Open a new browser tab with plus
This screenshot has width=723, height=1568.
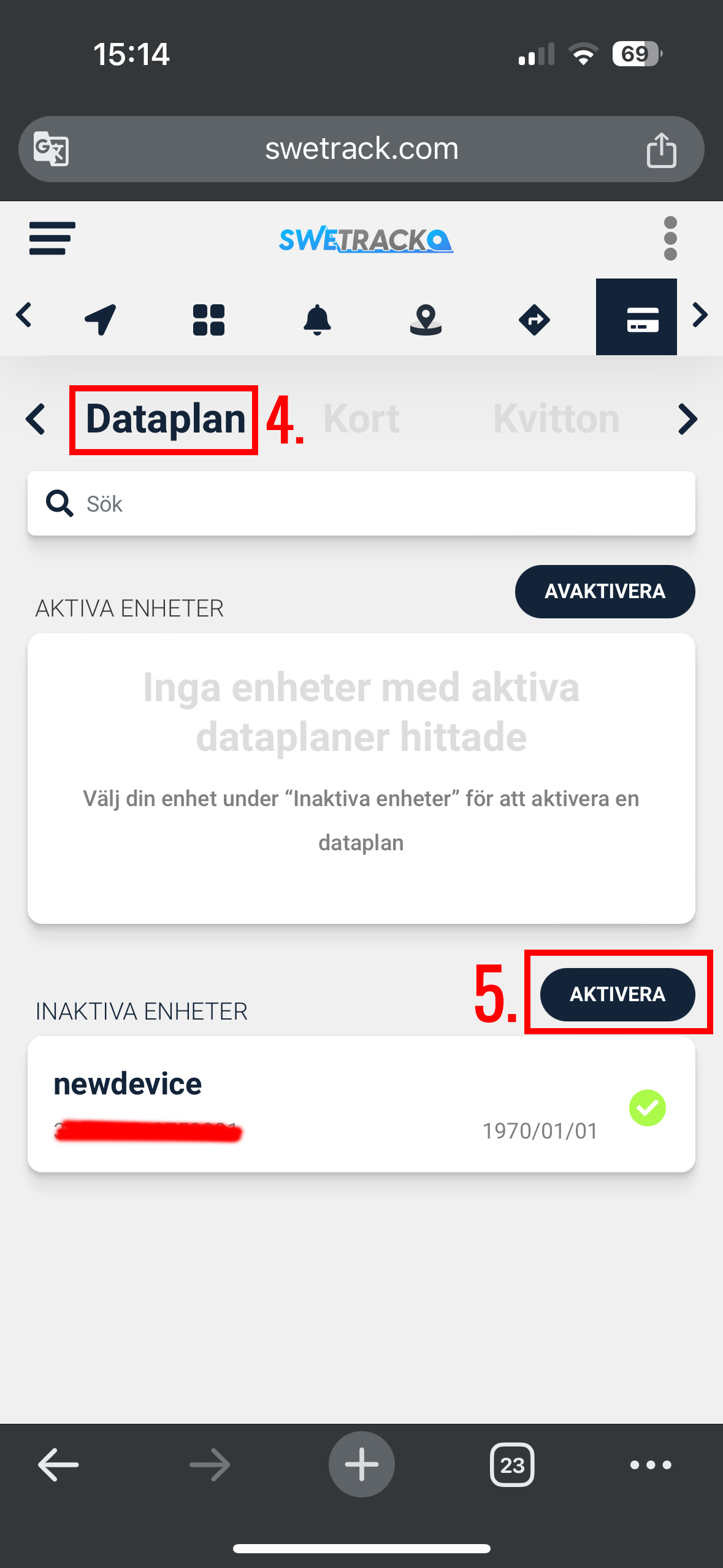click(361, 1464)
